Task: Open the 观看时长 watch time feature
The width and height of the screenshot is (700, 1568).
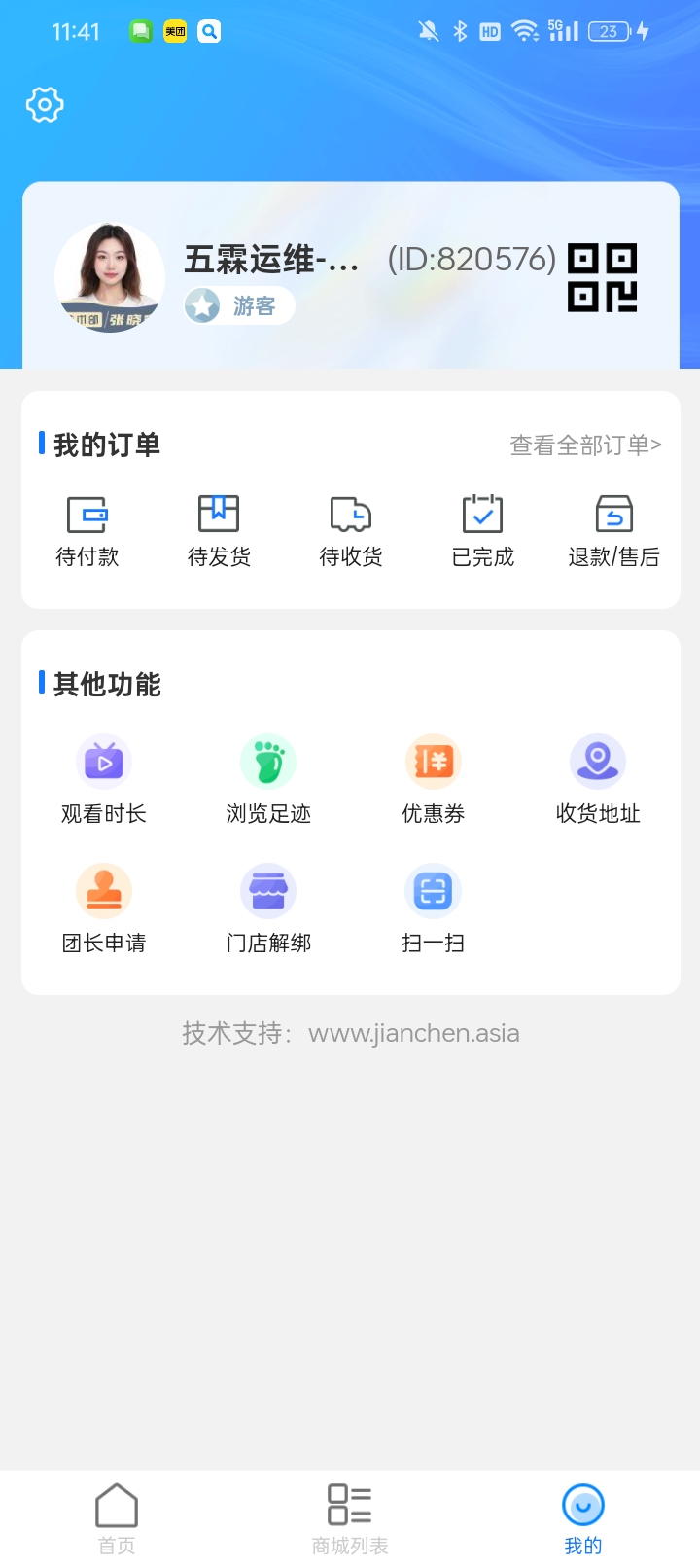Action: (103, 778)
